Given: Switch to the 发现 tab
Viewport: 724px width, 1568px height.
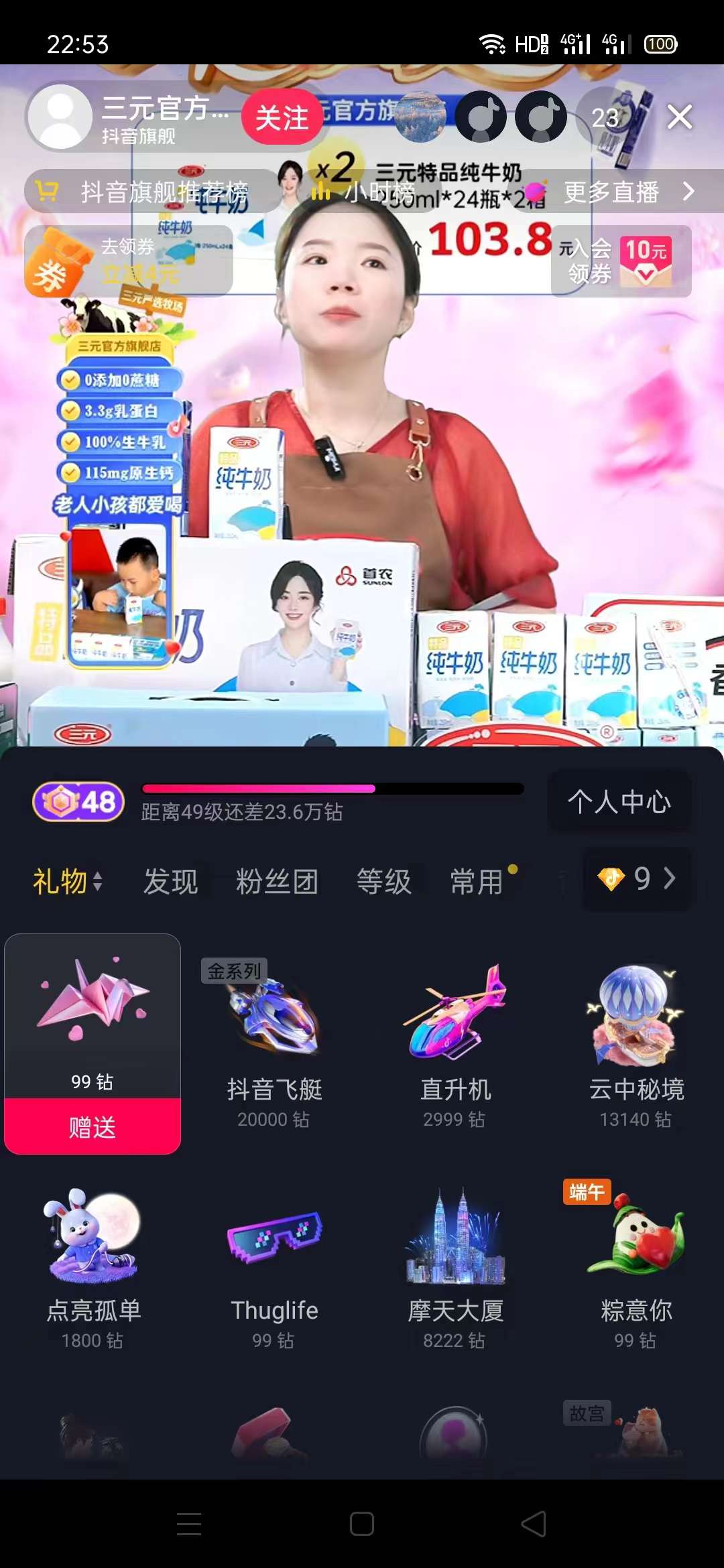Looking at the screenshot, I should pos(171,881).
